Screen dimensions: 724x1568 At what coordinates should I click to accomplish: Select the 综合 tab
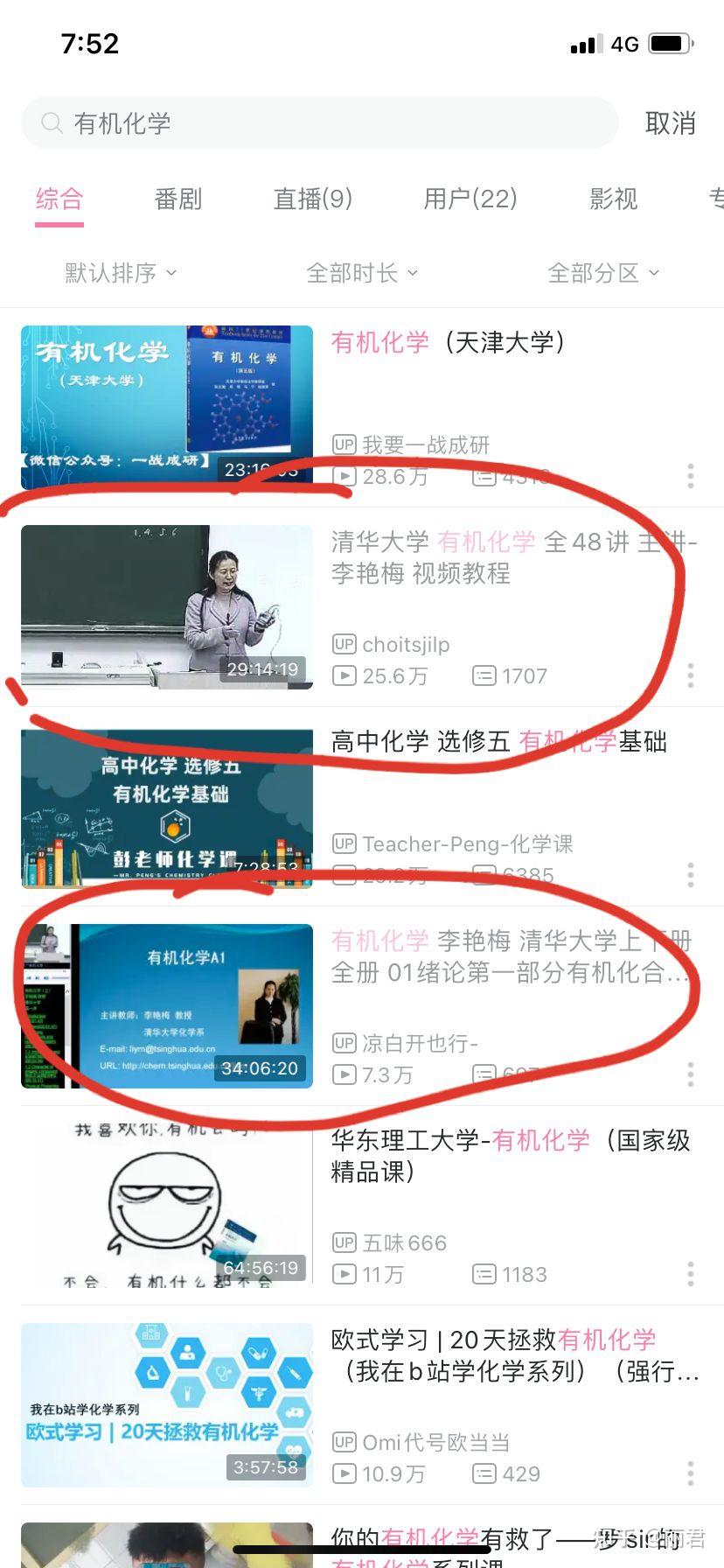click(x=59, y=199)
